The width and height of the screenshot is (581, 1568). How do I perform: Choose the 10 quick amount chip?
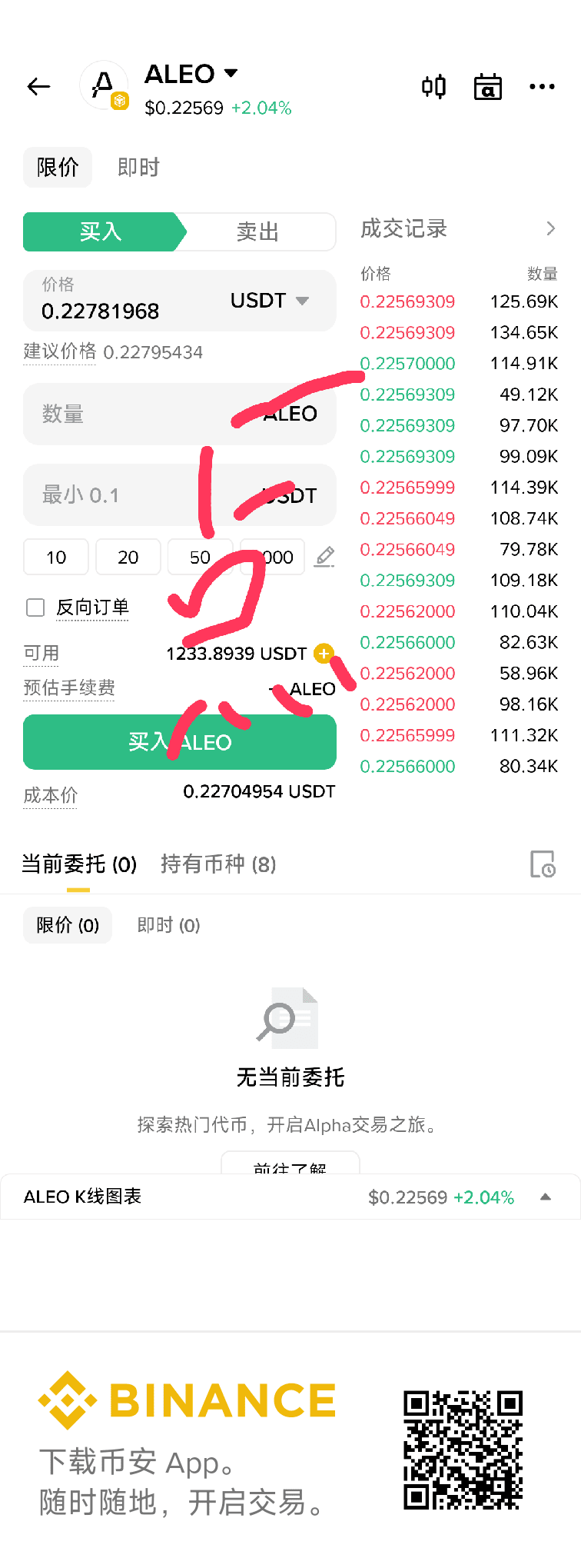pos(56,557)
